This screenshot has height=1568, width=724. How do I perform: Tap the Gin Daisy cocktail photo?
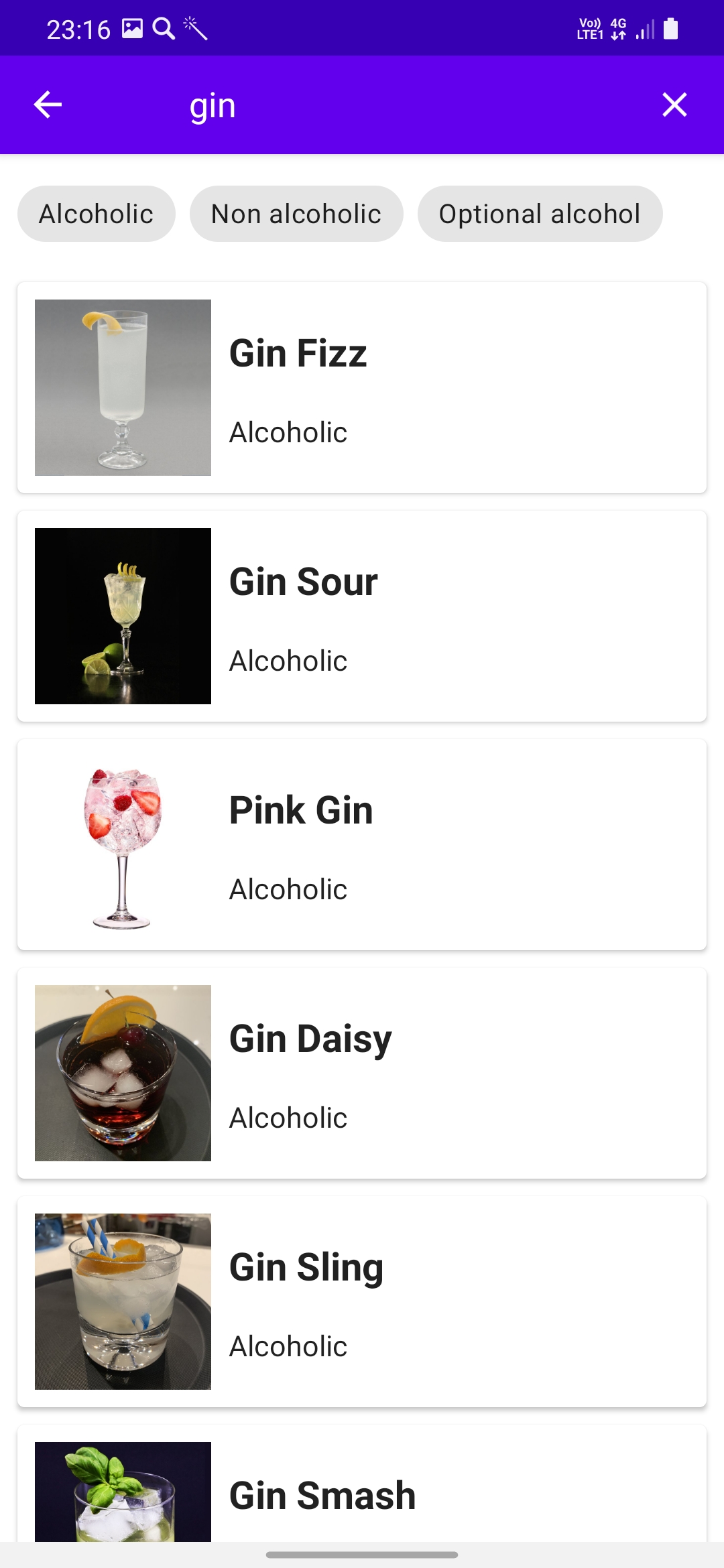click(123, 1072)
